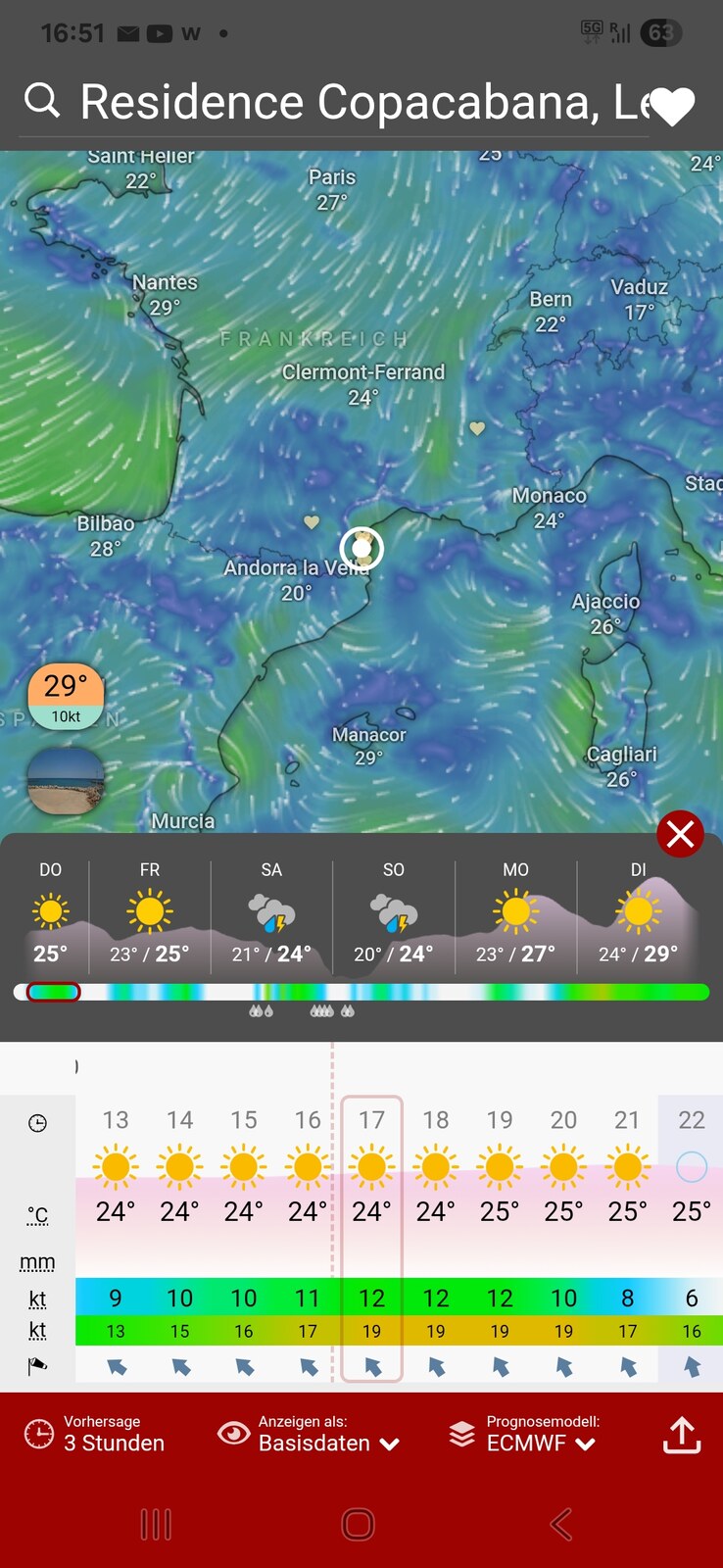Image resolution: width=723 pixels, height=1568 pixels.
Task: Expand the Prognosemodell ECMWF dropdown
Action: 524,1434
